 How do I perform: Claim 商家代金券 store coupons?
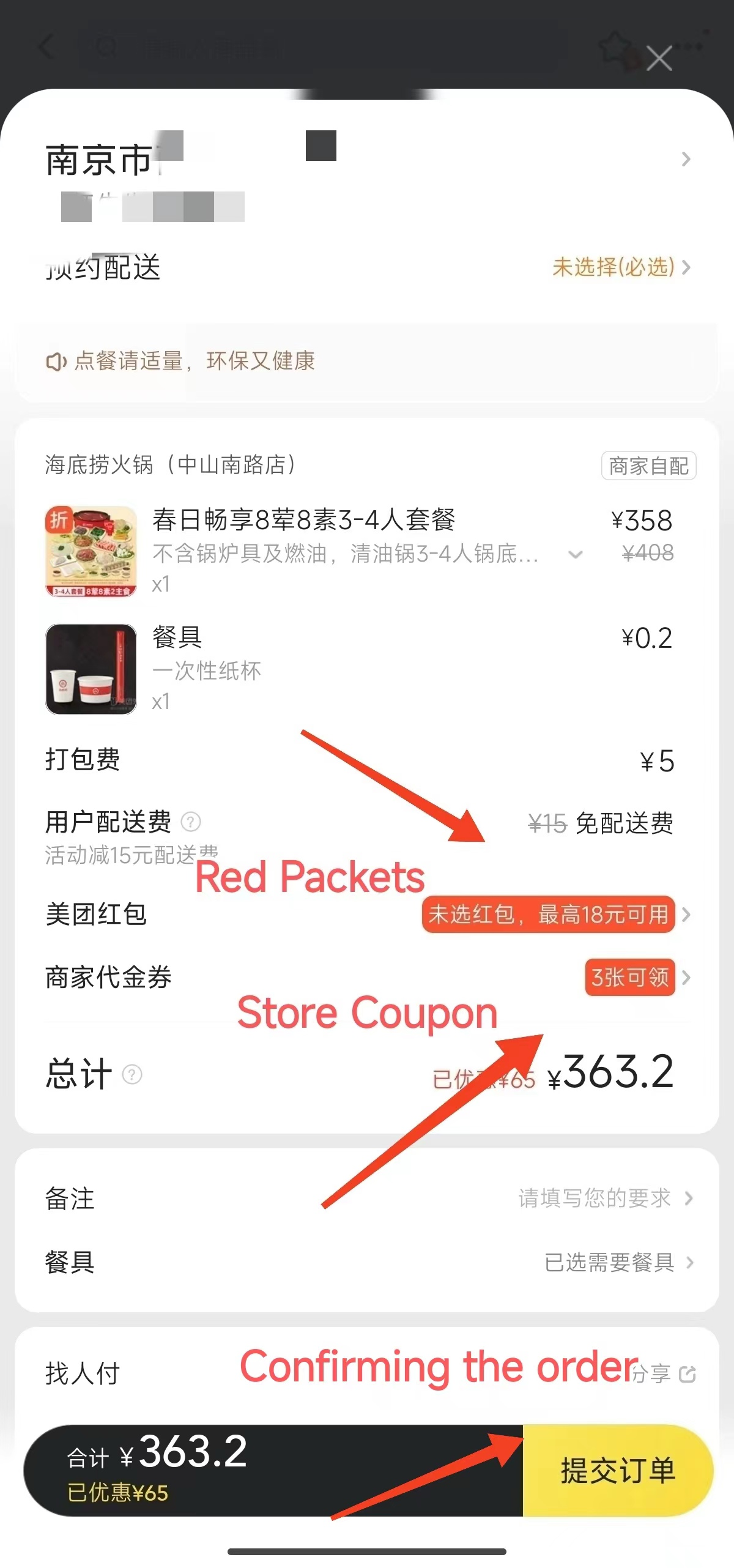(x=631, y=977)
